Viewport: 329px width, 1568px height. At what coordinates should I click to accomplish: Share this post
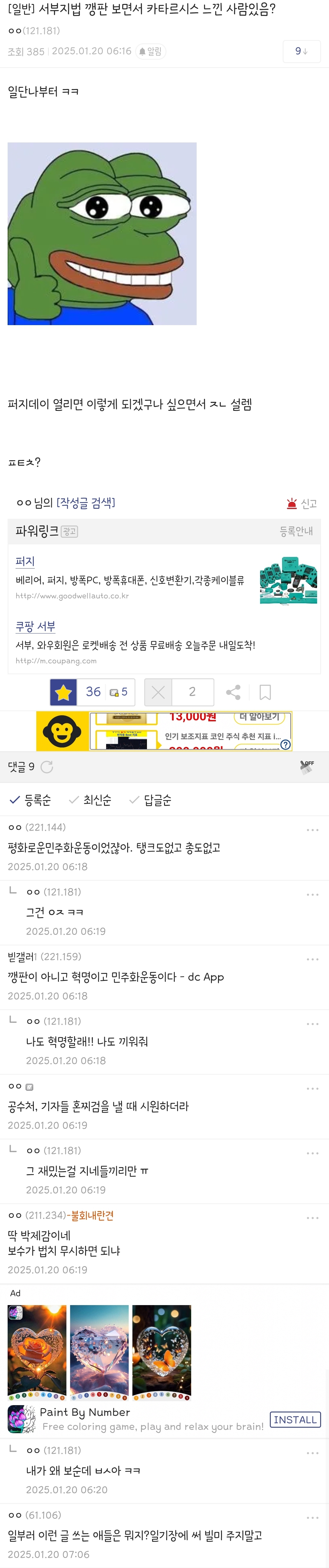pyautogui.click(x=233, y=691)
